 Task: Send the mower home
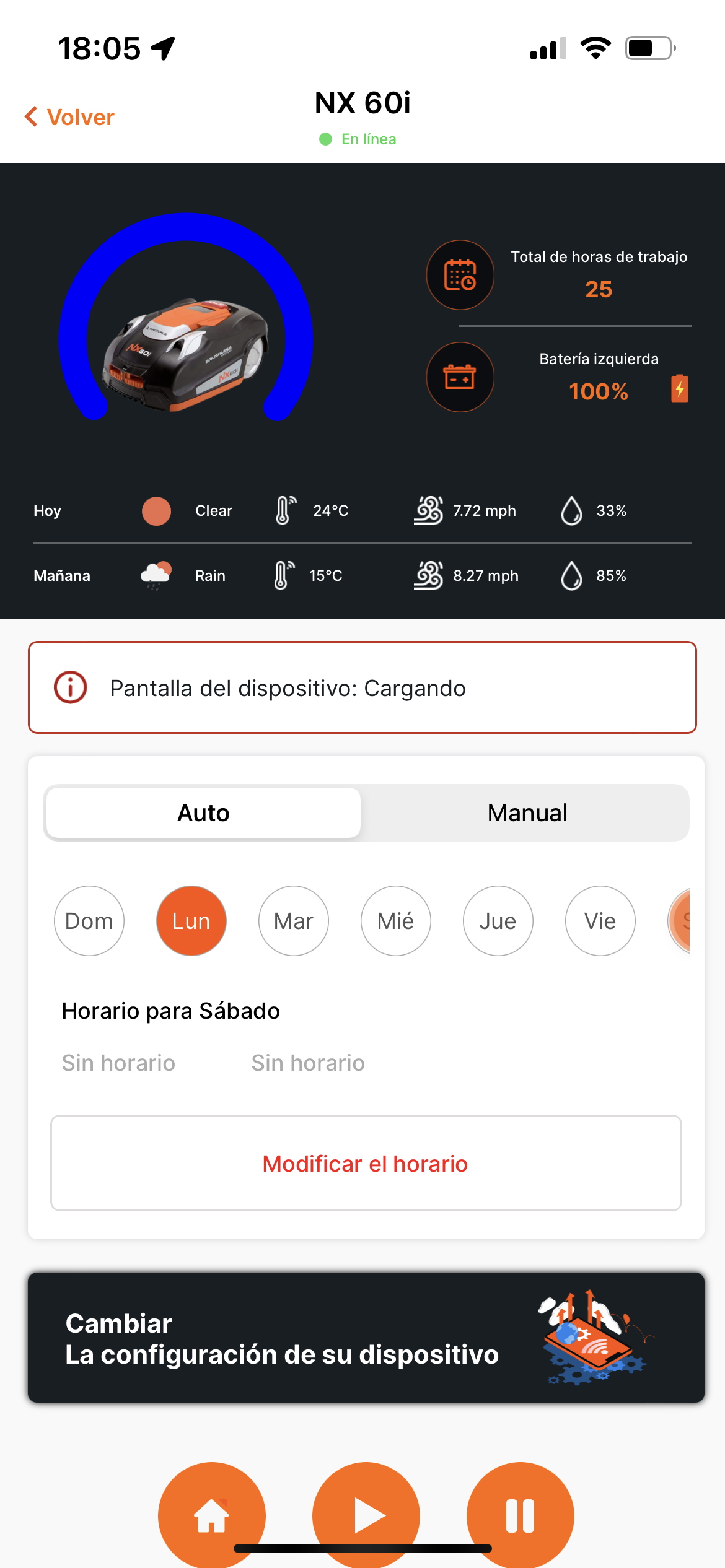click(212, 1515)
